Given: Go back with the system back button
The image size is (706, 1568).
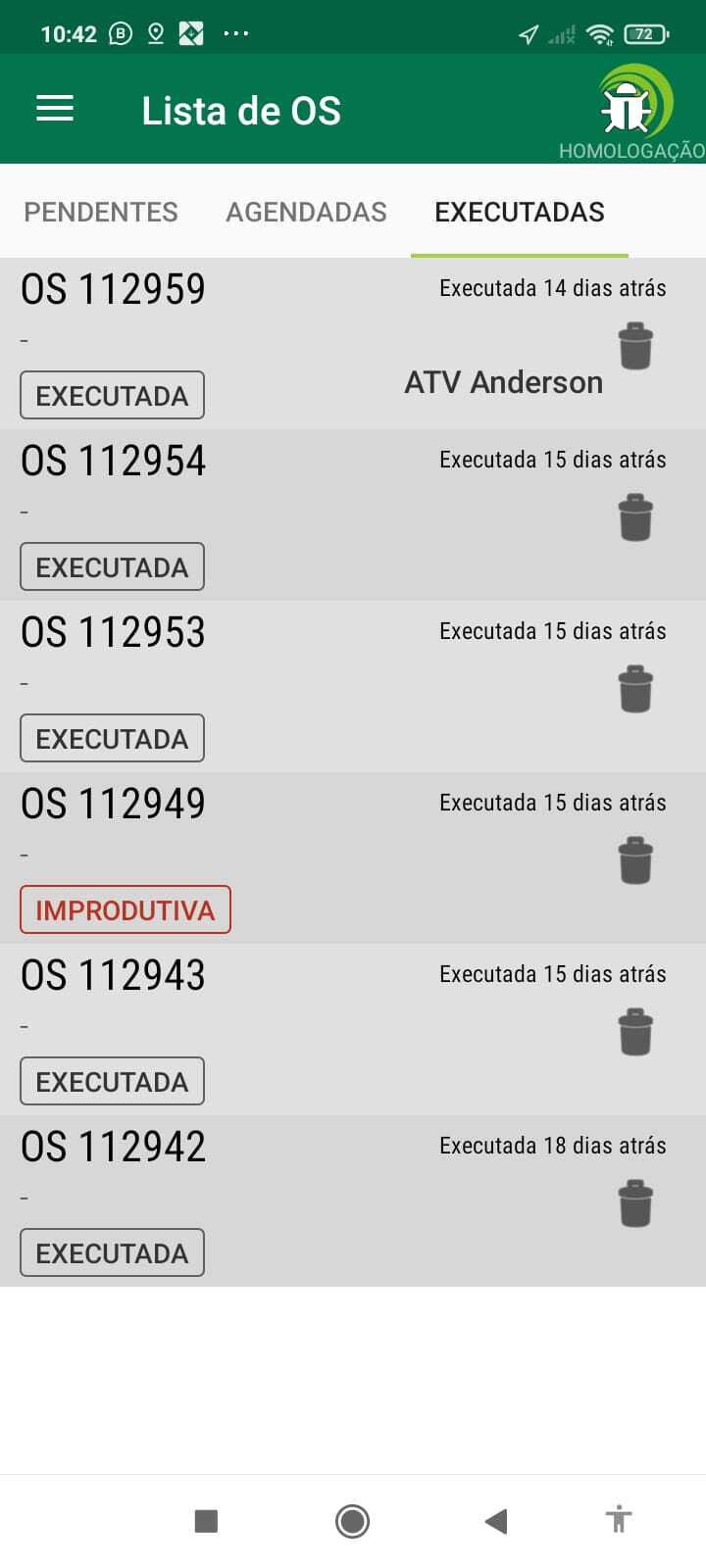Looking at the screenshot, I should point(496,1521).
